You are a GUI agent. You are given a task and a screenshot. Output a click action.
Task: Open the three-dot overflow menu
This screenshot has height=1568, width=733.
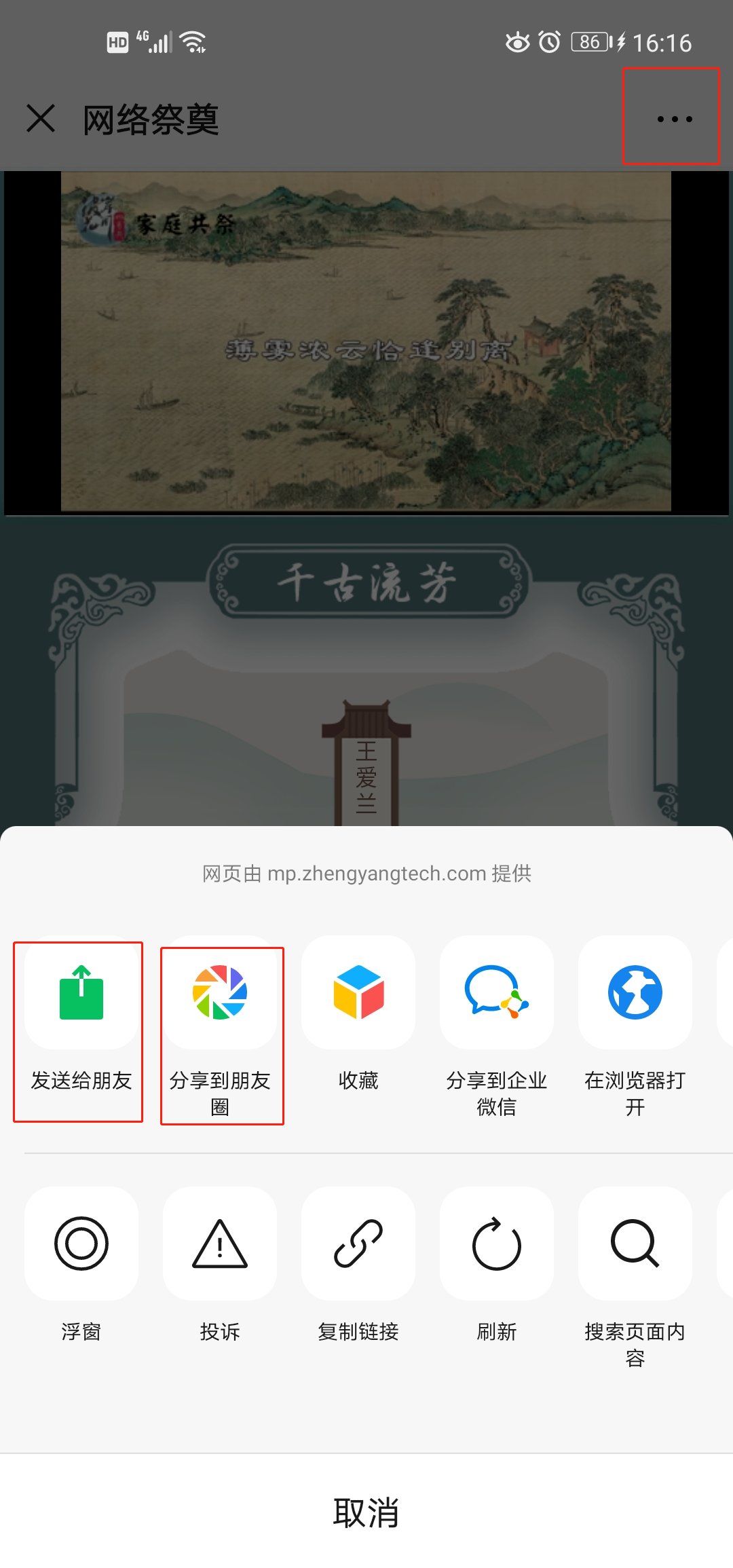click(x=674, y=119)
